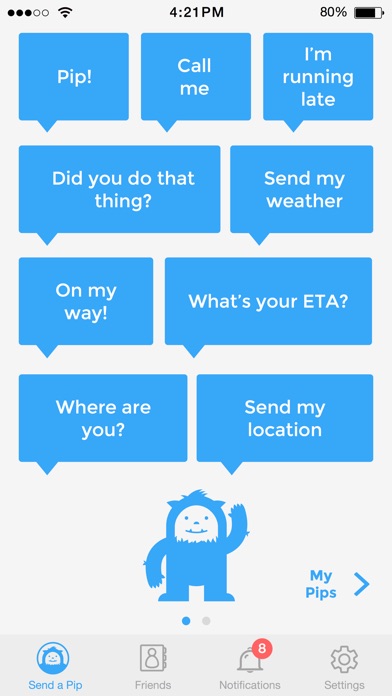This screenshot has width=392, height=696.
Task: Tap "Send my location" pip
Action: 285,419
